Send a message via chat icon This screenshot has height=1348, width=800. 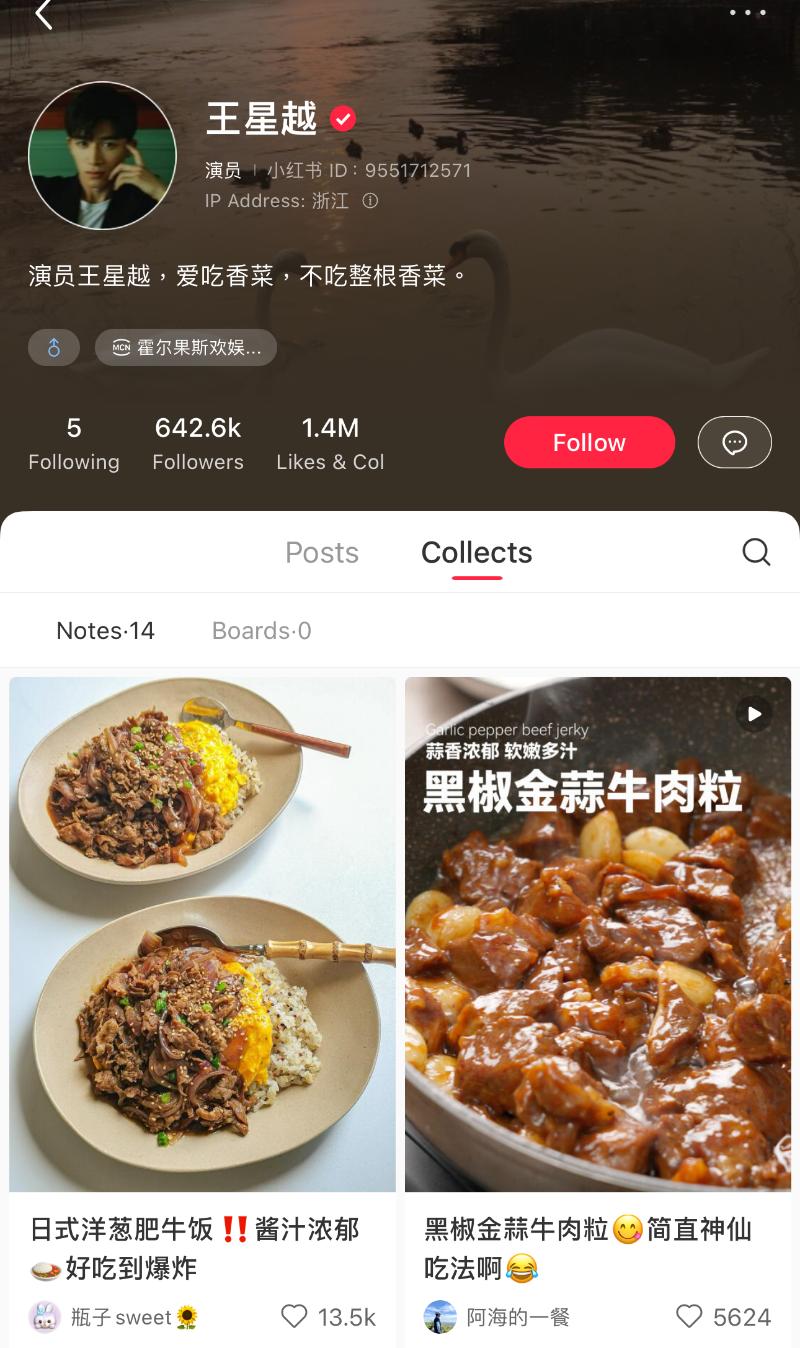click(x=734, y=442)
